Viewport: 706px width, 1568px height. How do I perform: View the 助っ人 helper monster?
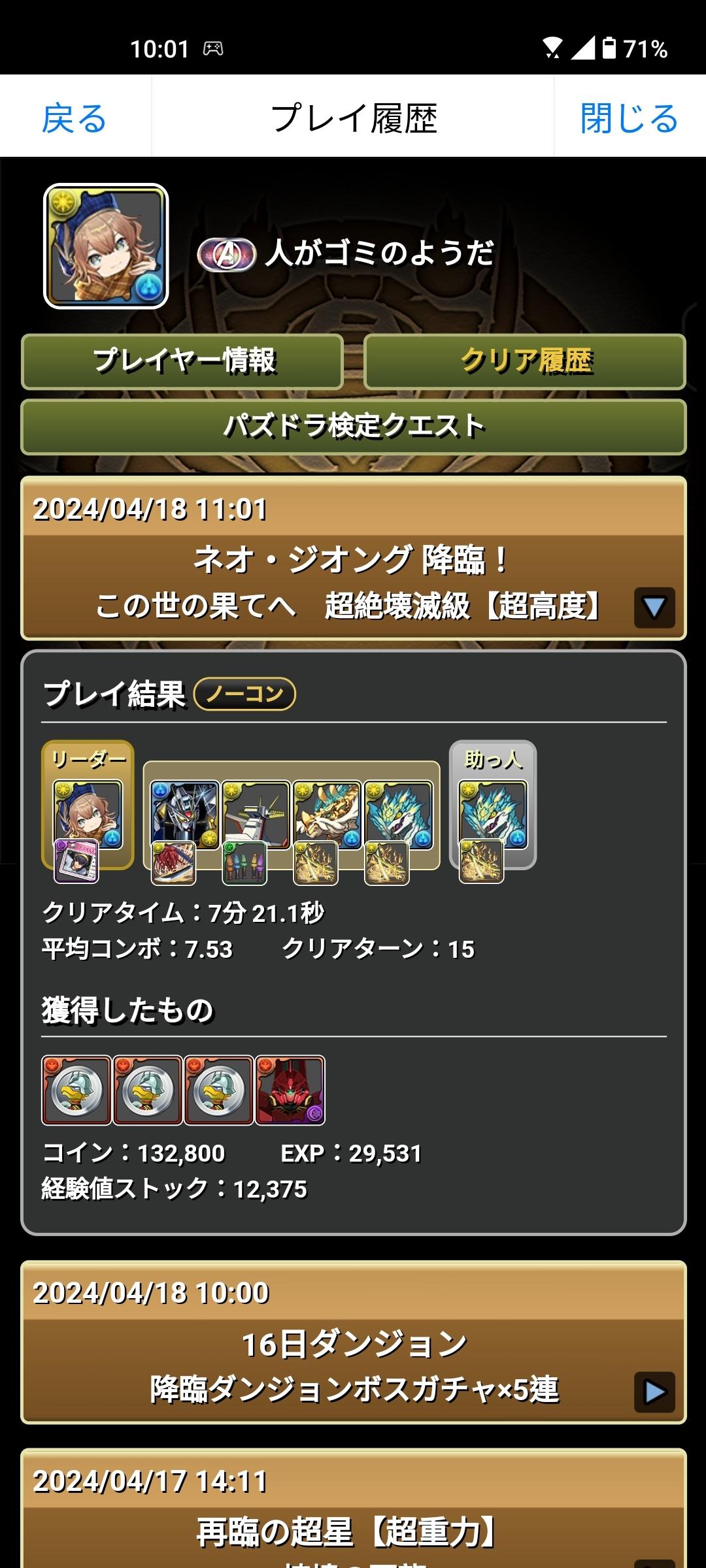click(x=493, y=814)
